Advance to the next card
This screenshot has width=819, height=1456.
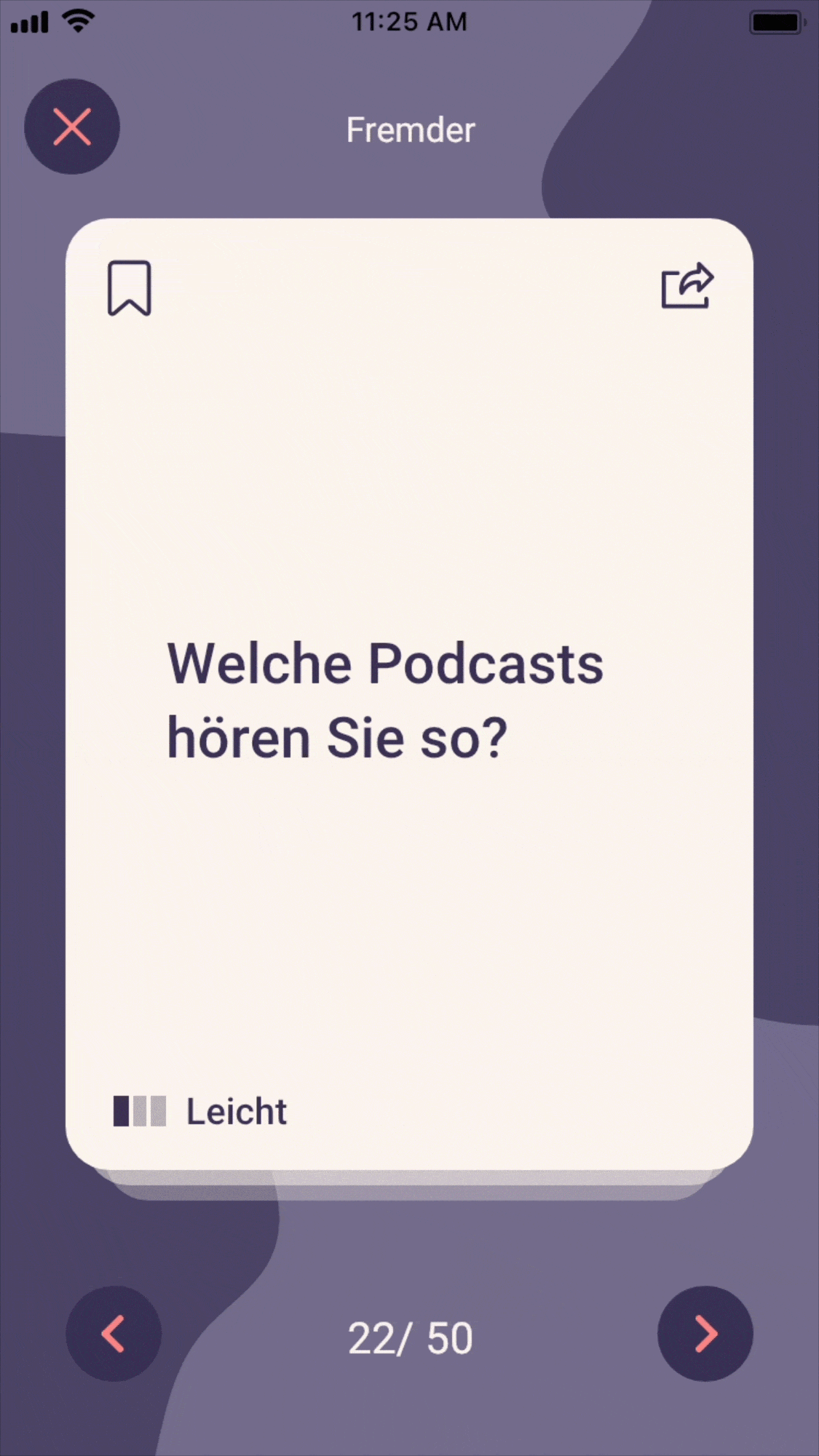coord(705,1334)
